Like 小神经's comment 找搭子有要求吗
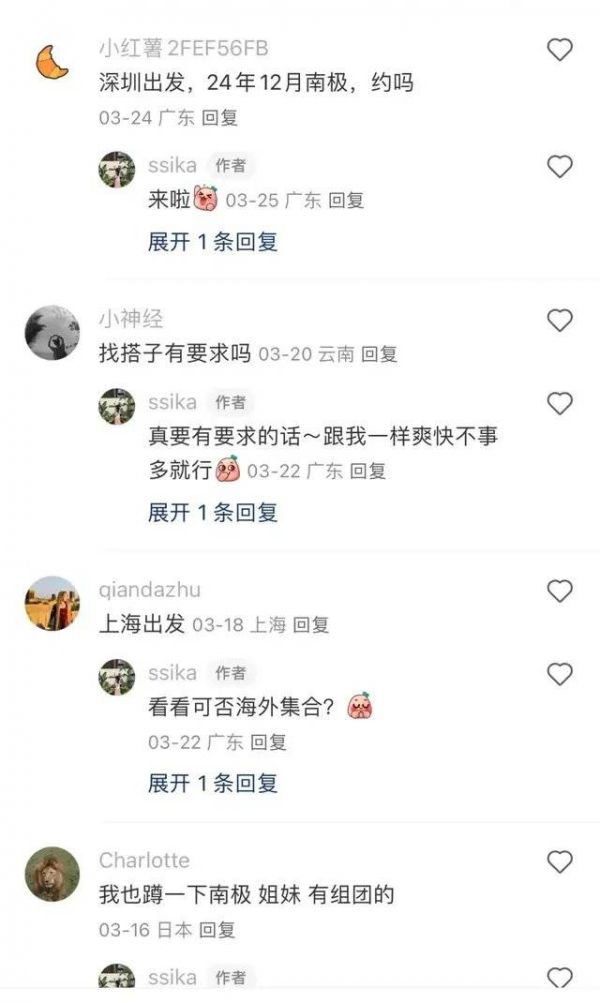The image size is (600, 1003). click(x=560, y=321)
